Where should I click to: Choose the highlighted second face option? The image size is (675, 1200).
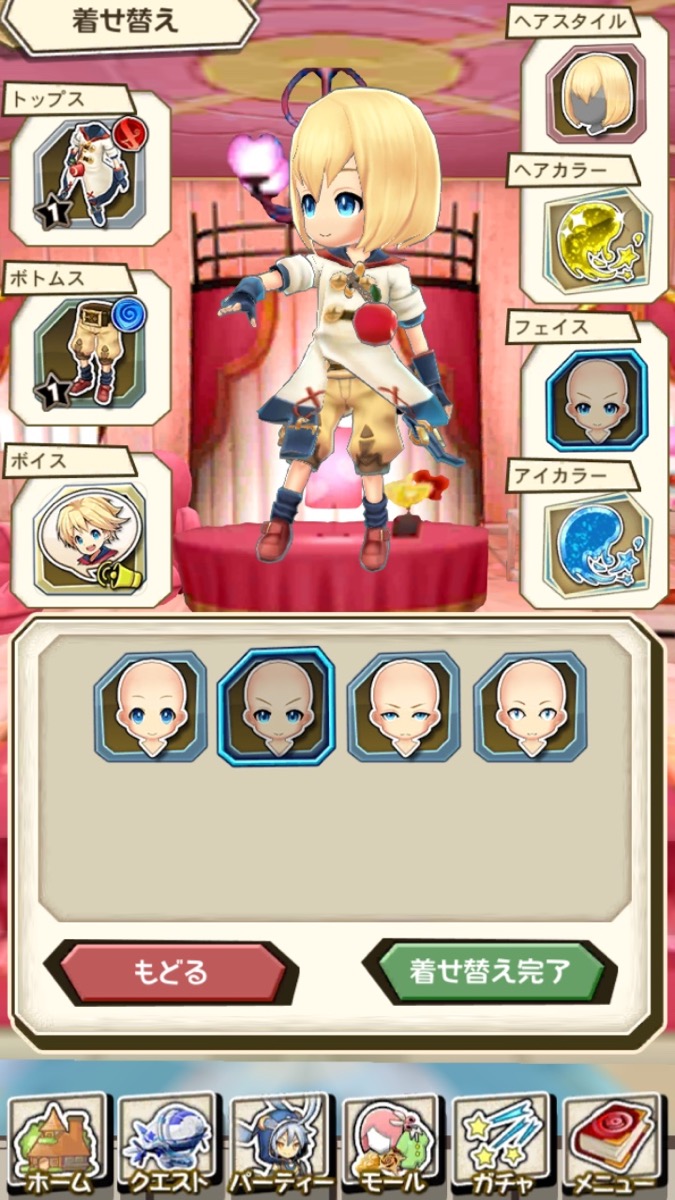click(x=275, y=707)
